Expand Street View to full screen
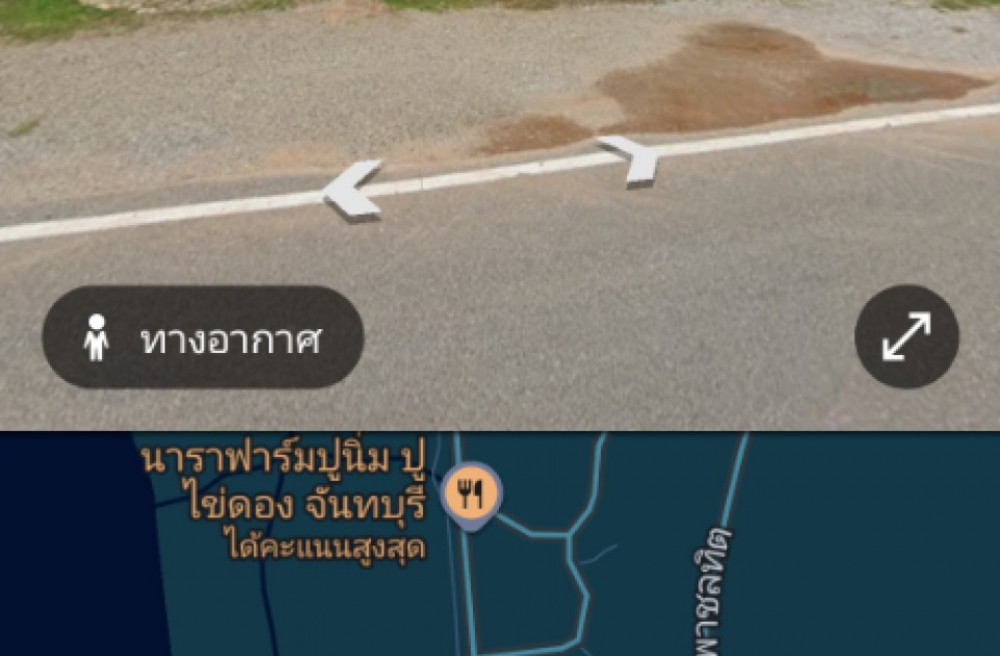 point(906,337)
